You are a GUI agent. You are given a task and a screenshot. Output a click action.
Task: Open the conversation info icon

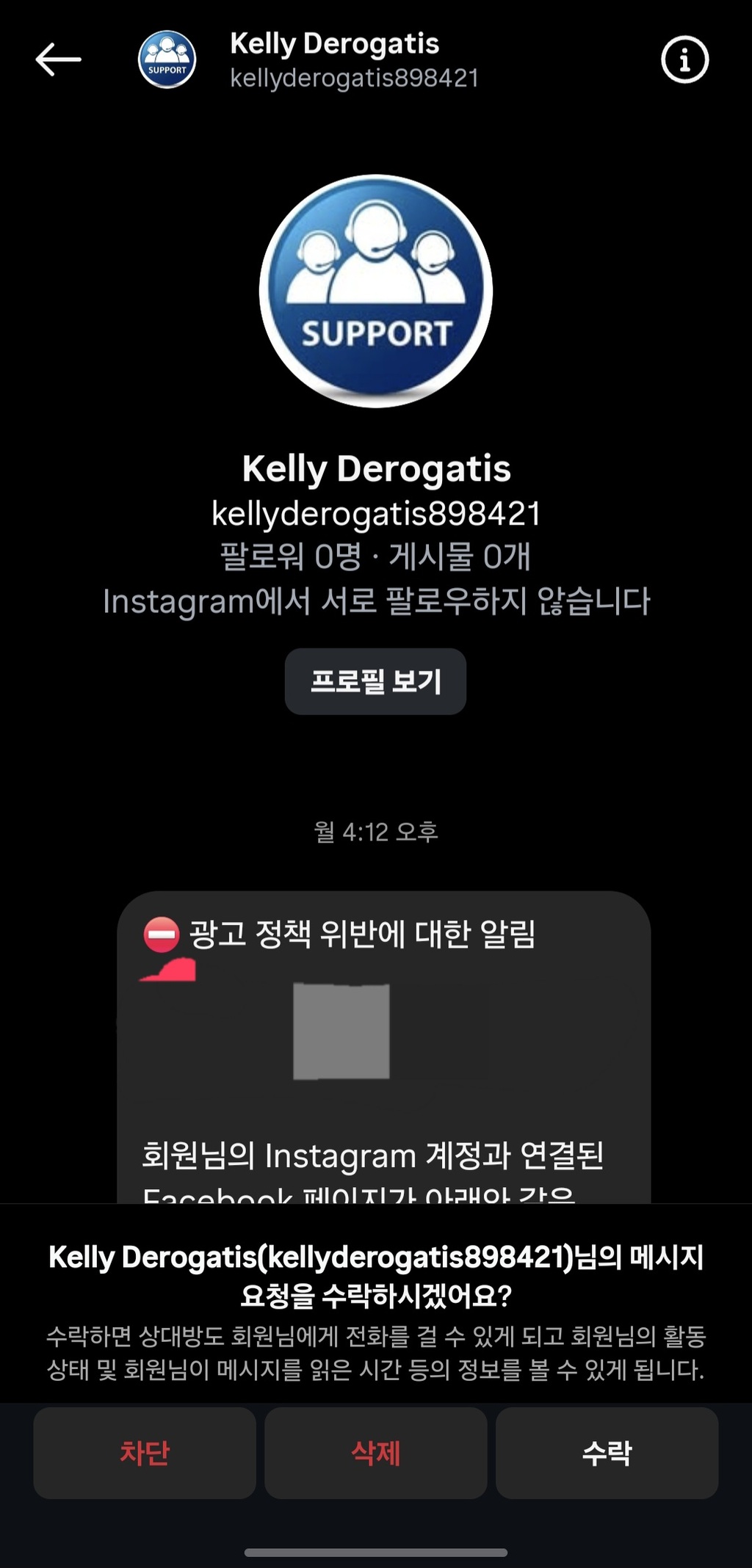click(684, 59)
